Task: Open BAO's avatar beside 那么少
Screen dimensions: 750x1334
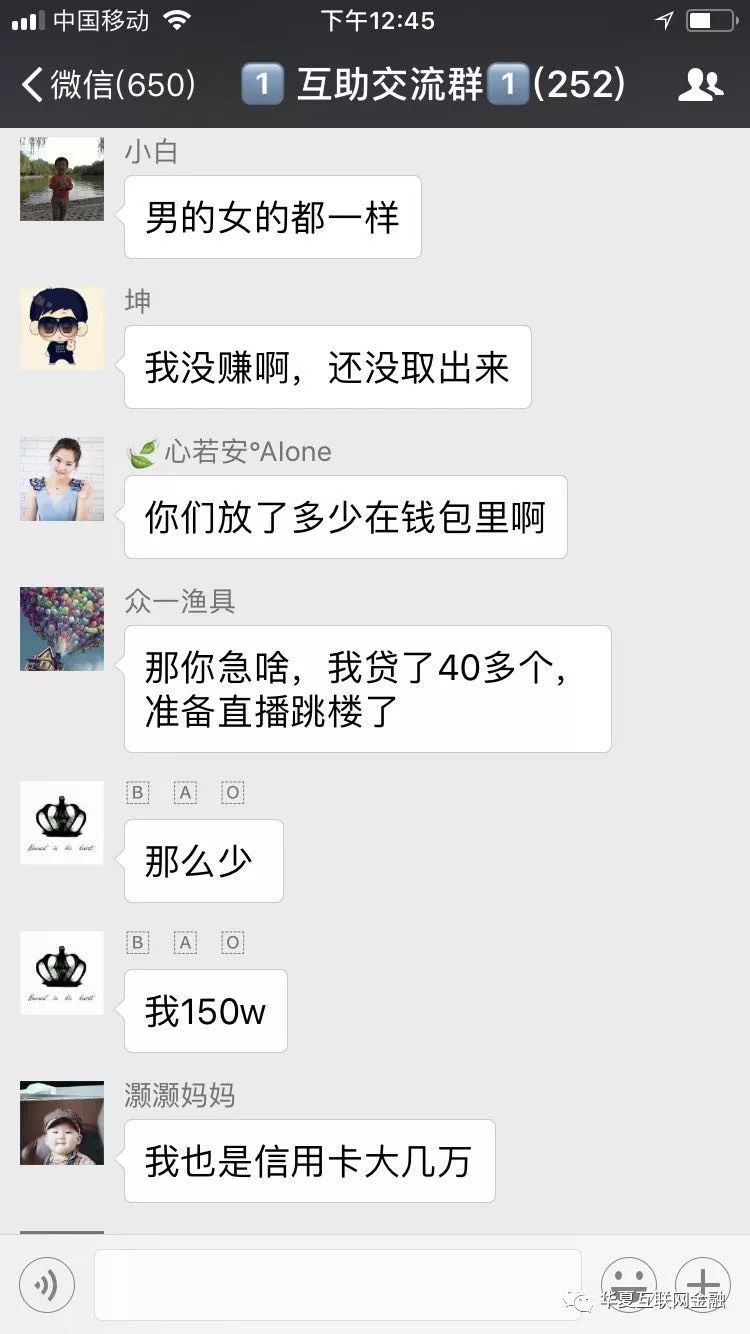Action: [62, 823]
